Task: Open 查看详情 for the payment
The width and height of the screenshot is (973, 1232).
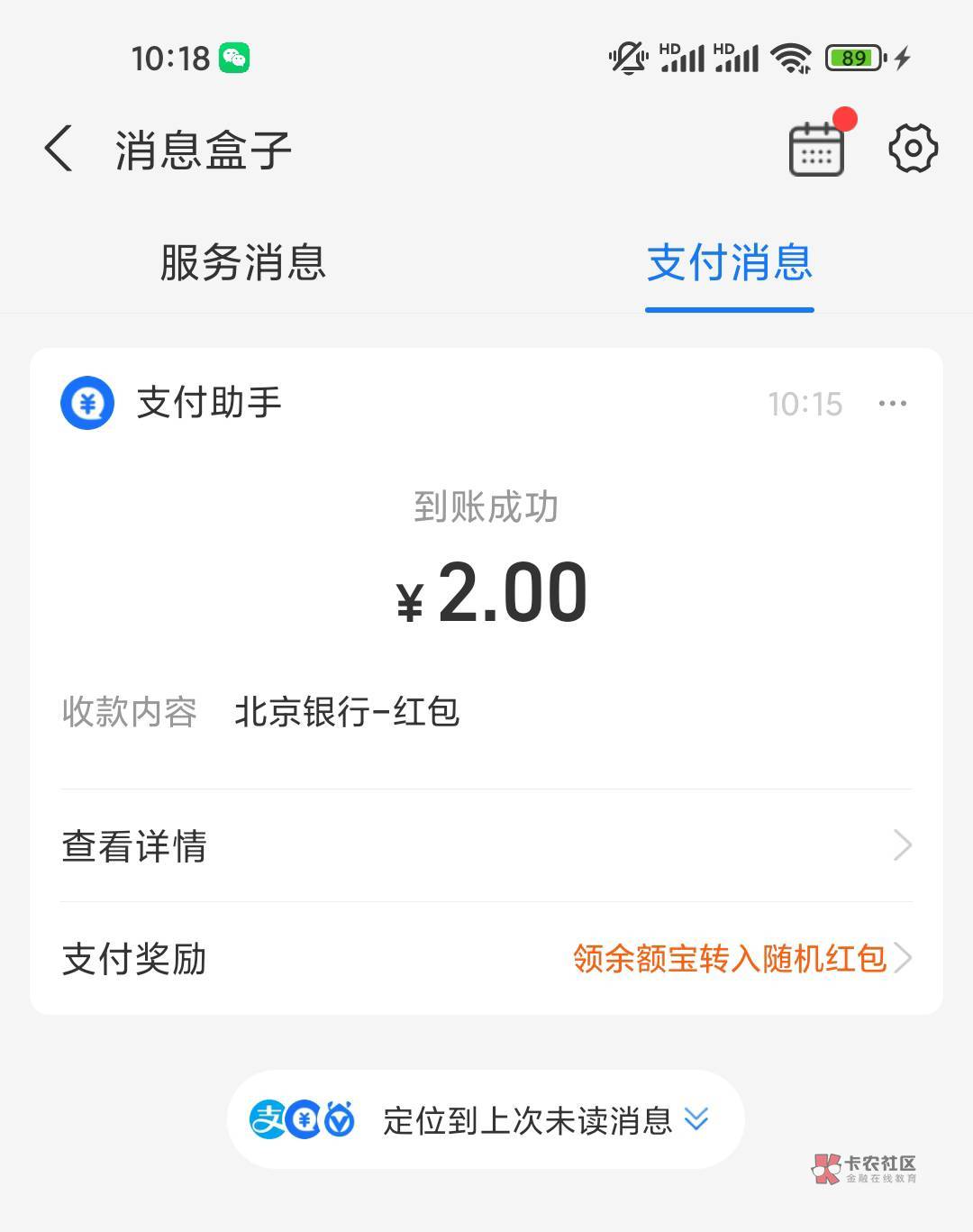Action: click(486, 845)
